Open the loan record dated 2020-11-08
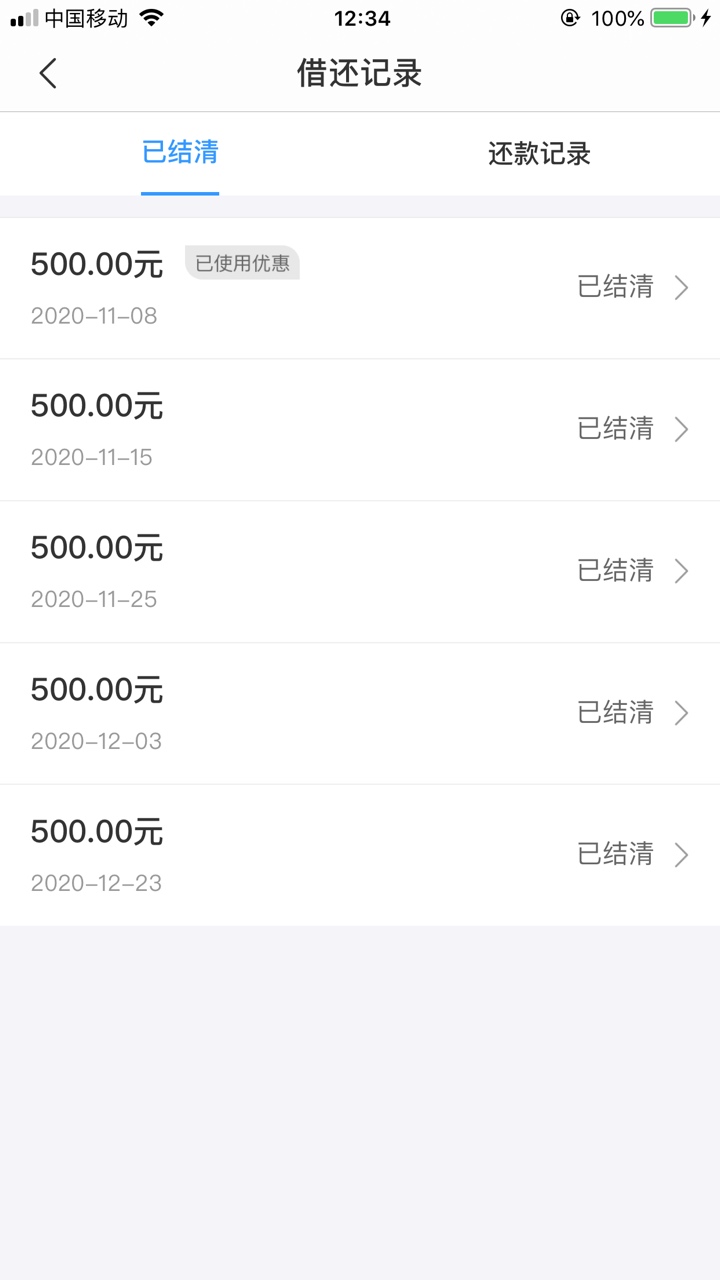 click(360, 288)
